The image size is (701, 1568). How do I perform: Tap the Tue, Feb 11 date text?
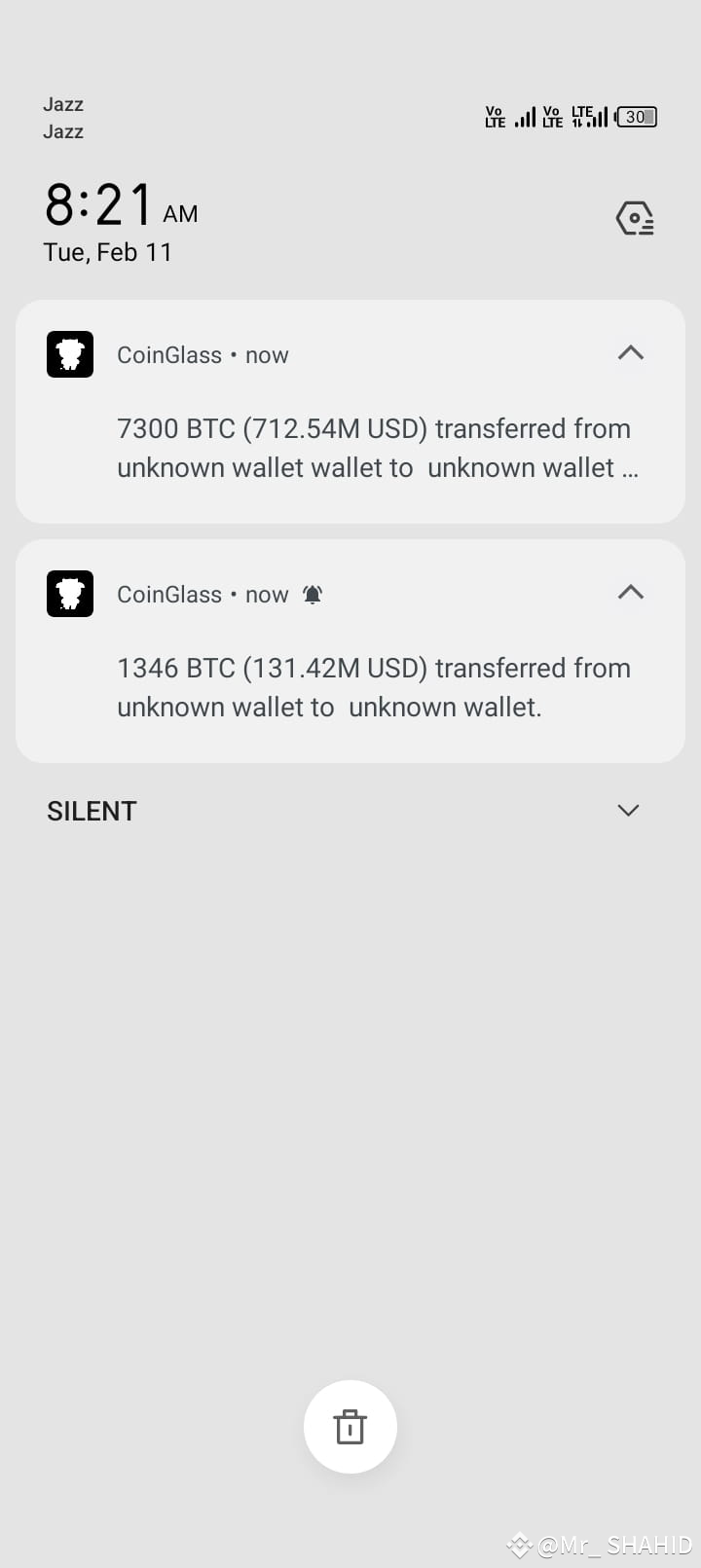[107, 251]
